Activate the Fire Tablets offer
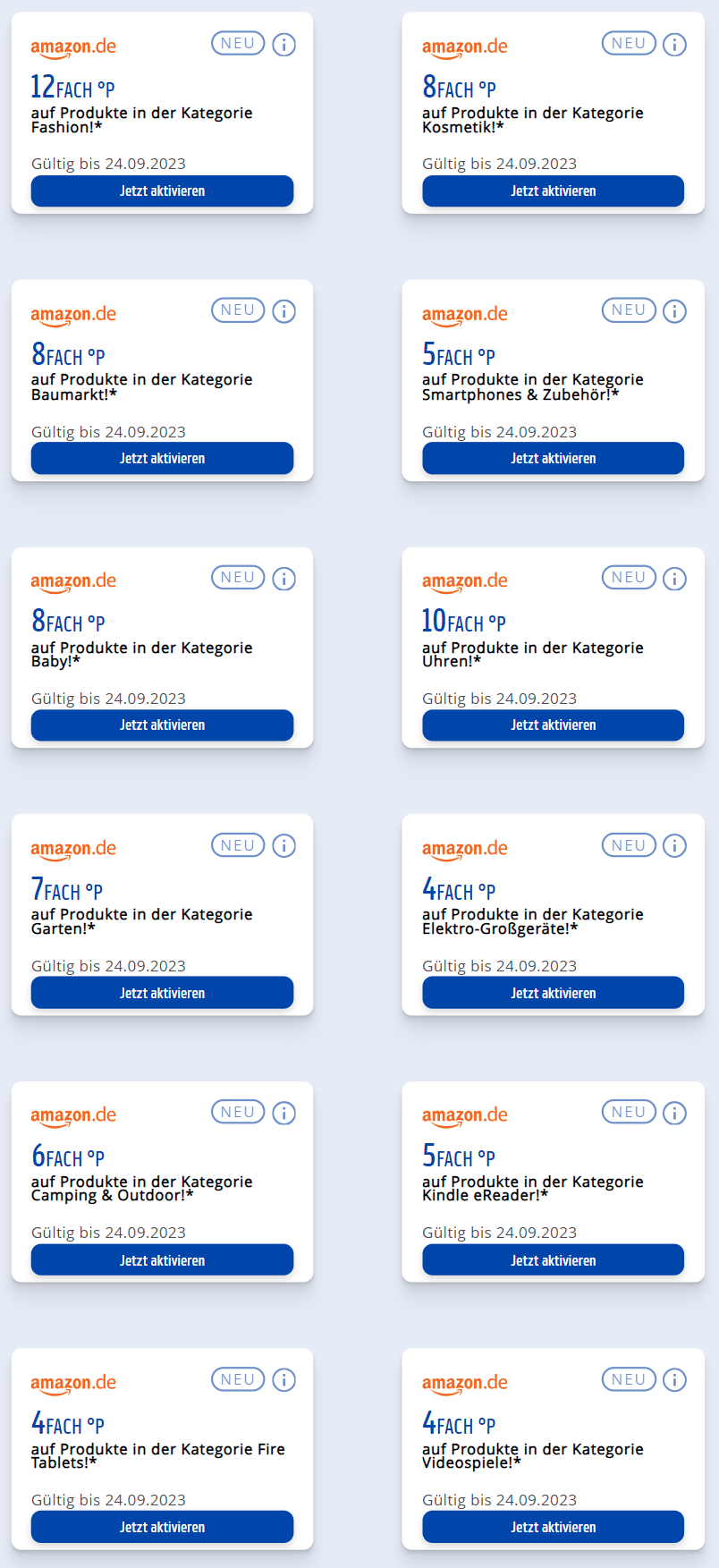The width and height of the screenshot is (719, 1568). coord(162,1527)
